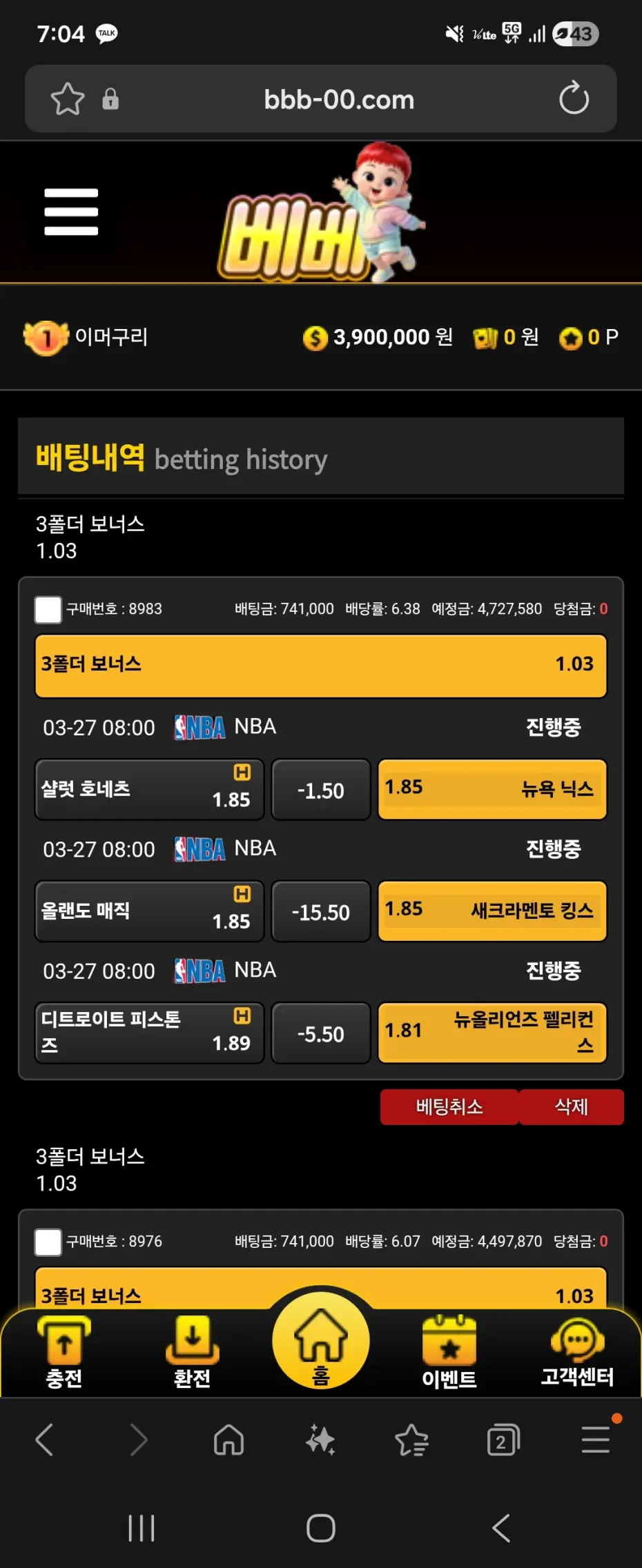Open the hamburger menu
This screenshot has height=1568, width=642.
(71, 212)
